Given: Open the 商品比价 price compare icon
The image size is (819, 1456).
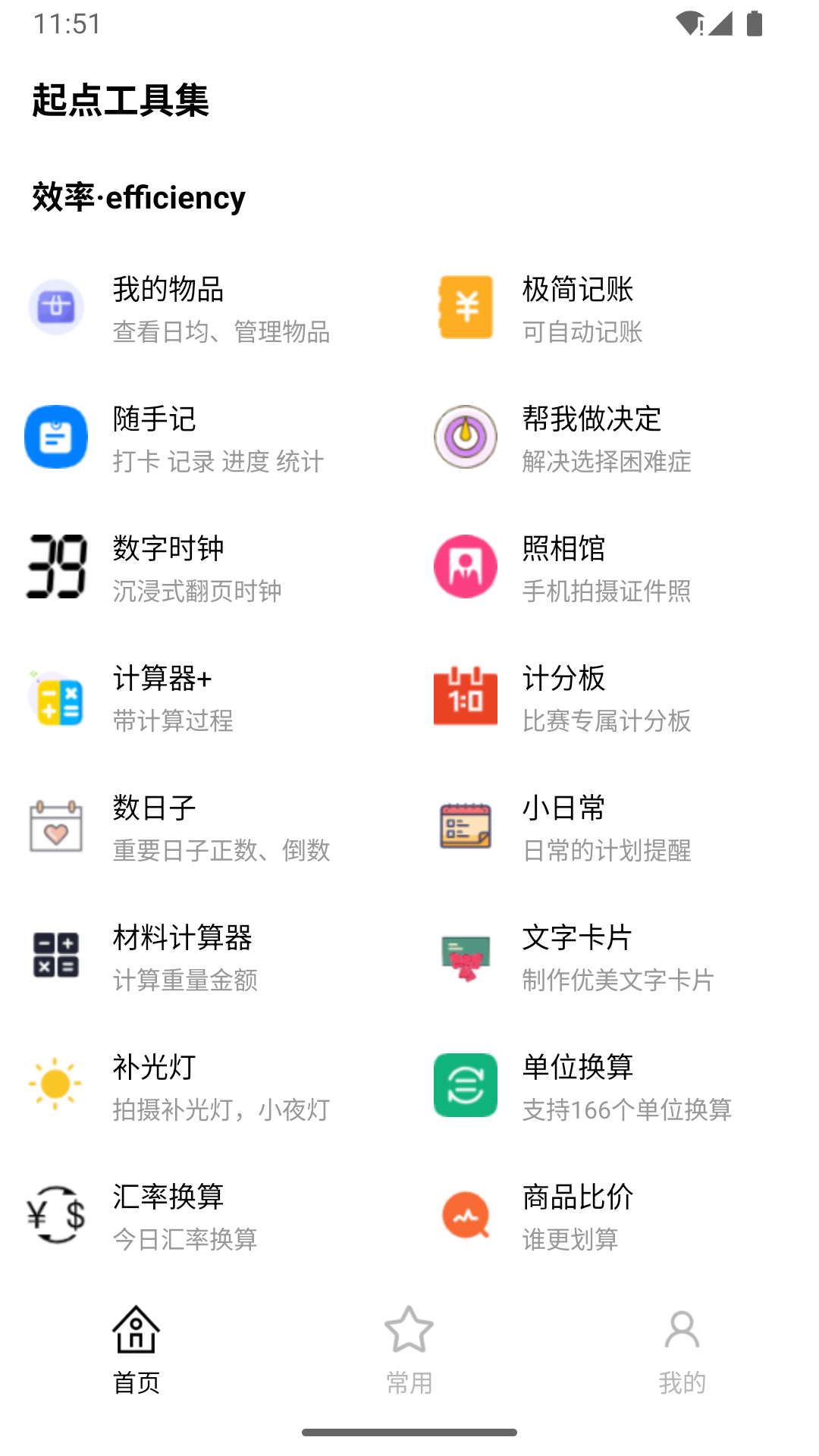Looking at the screenshot, I should pos(465,1215).
